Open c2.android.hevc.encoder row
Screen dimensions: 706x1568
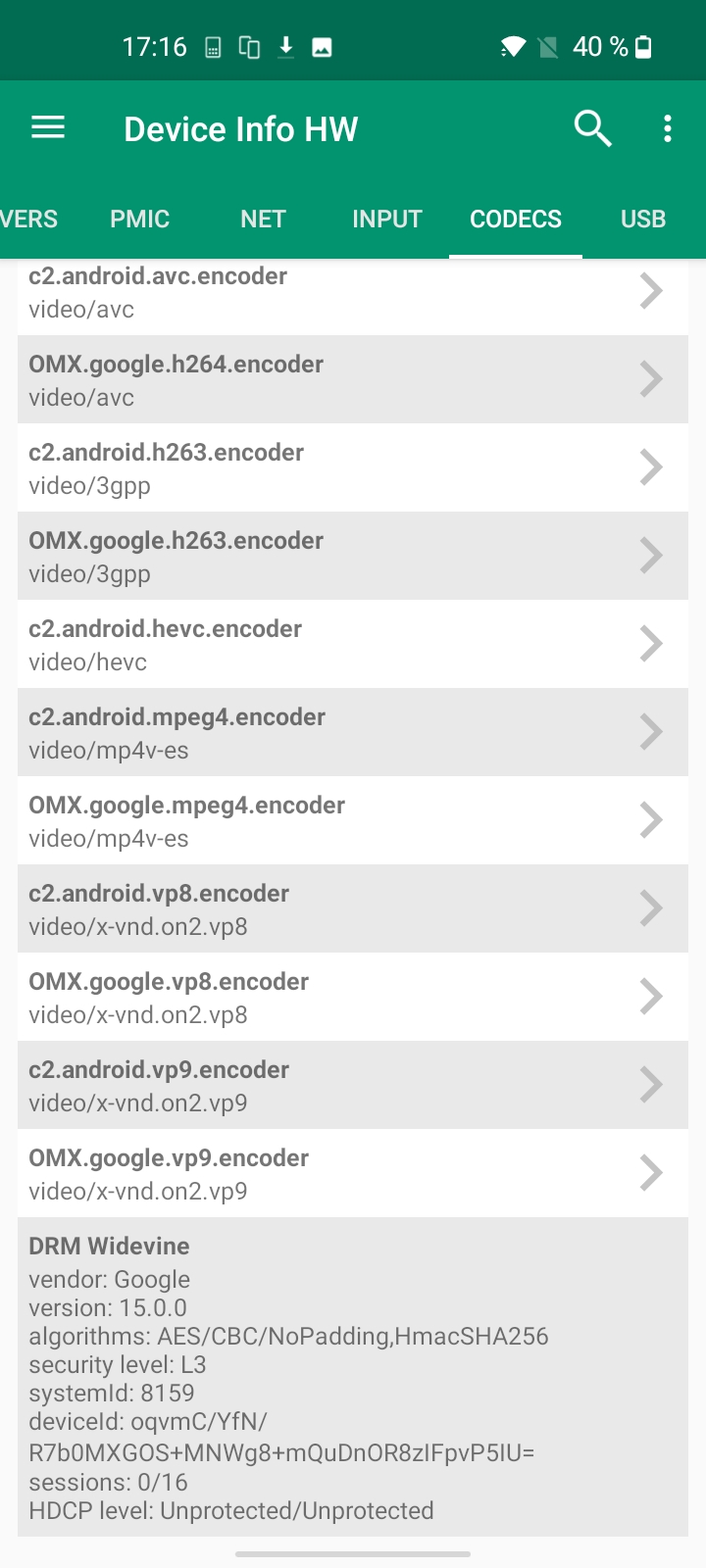353,644
